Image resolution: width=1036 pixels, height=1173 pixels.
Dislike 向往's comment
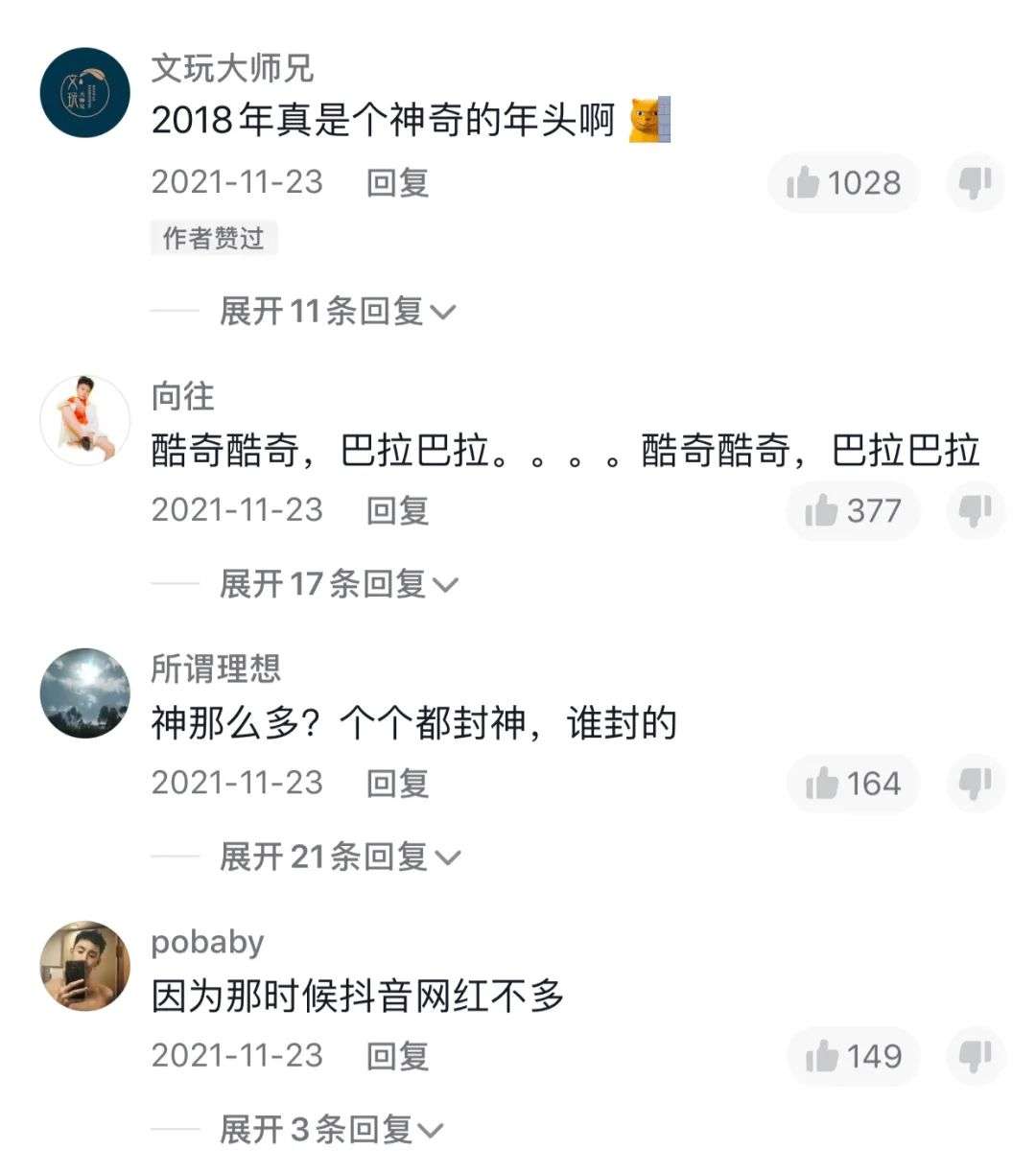976,511
